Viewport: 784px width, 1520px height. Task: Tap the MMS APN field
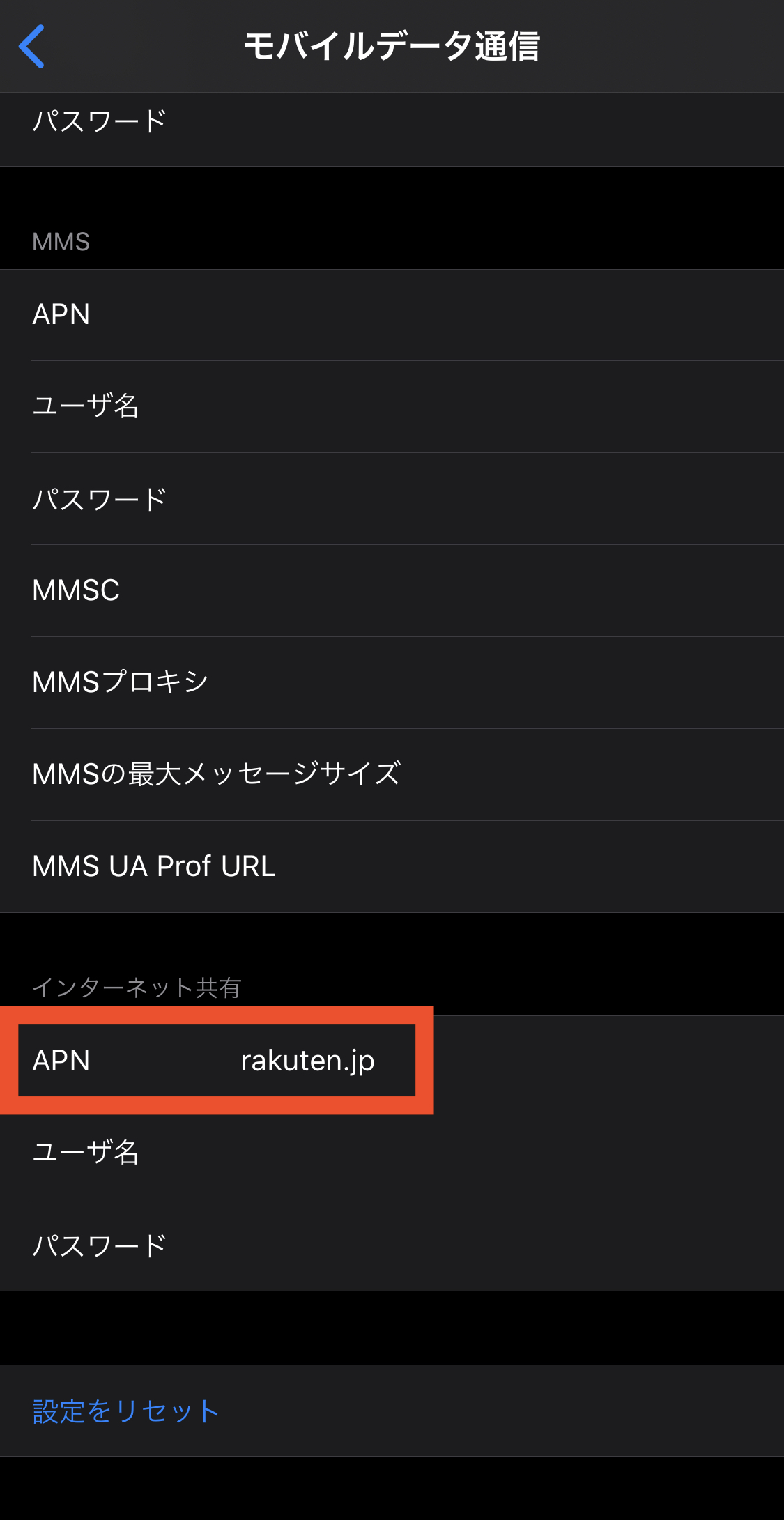point(392,315)
